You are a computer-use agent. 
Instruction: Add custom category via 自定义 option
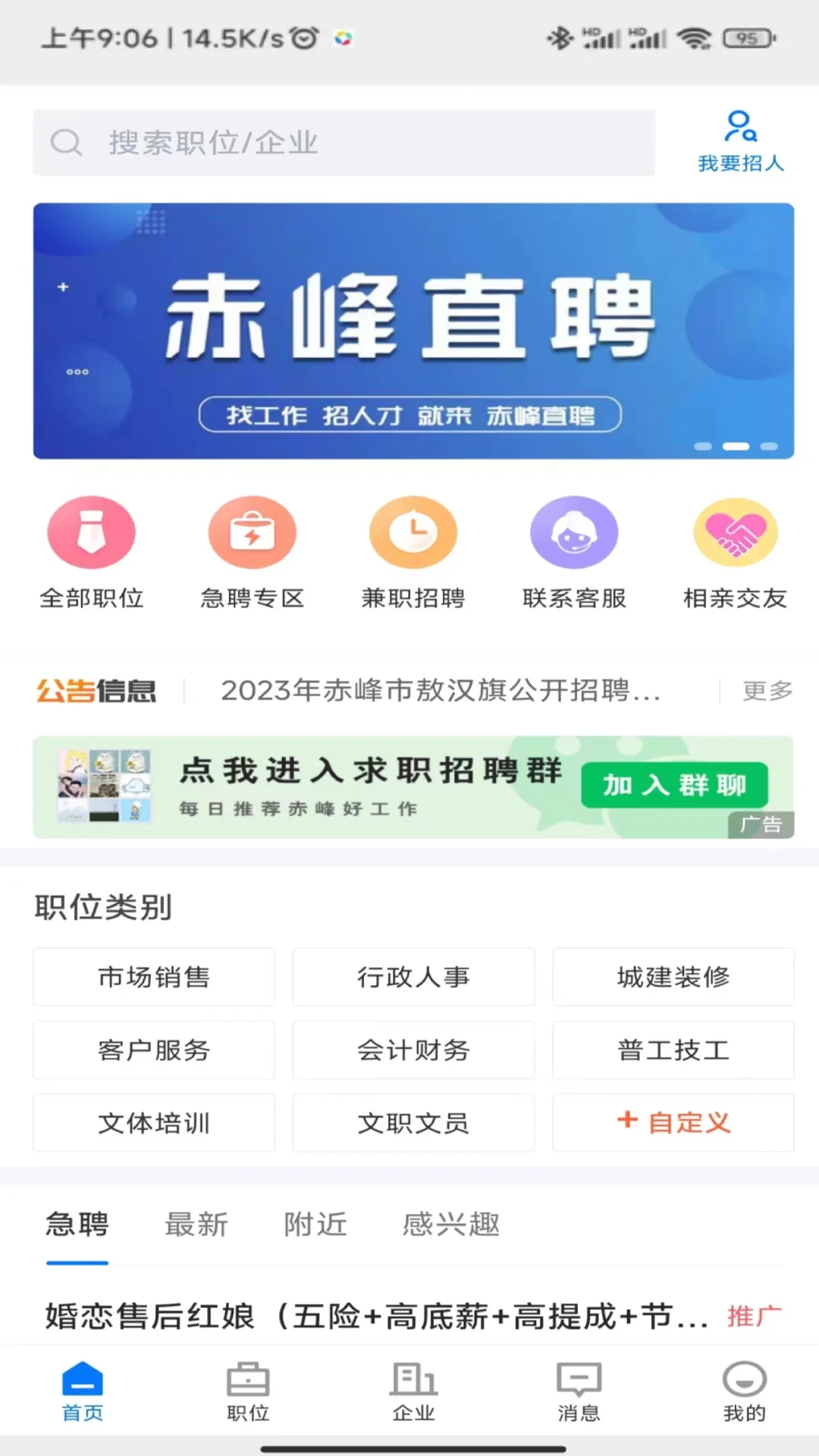(673, 1123)
